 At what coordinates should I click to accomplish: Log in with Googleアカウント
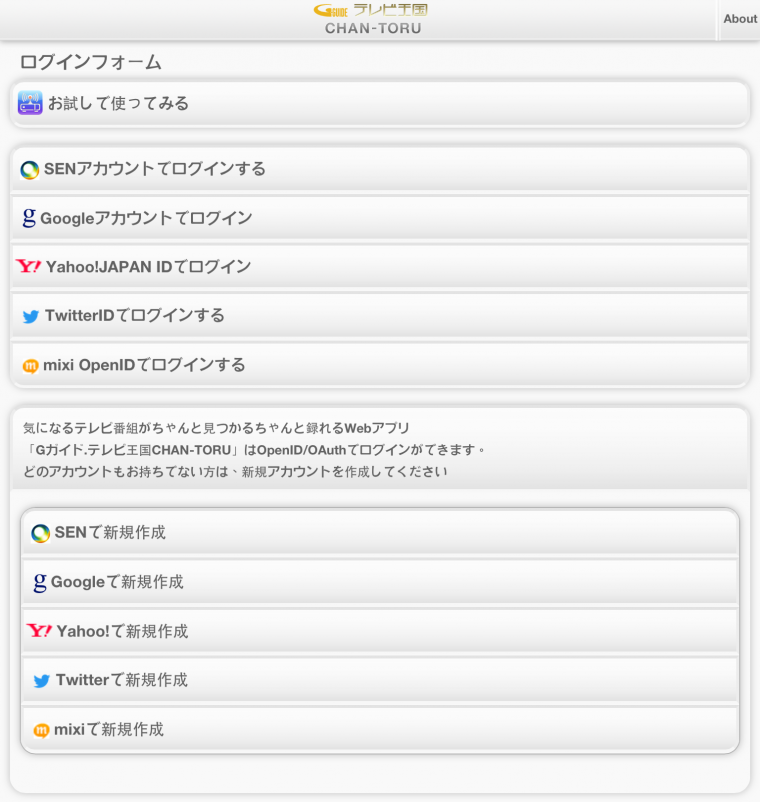click(x=380, y=218)
